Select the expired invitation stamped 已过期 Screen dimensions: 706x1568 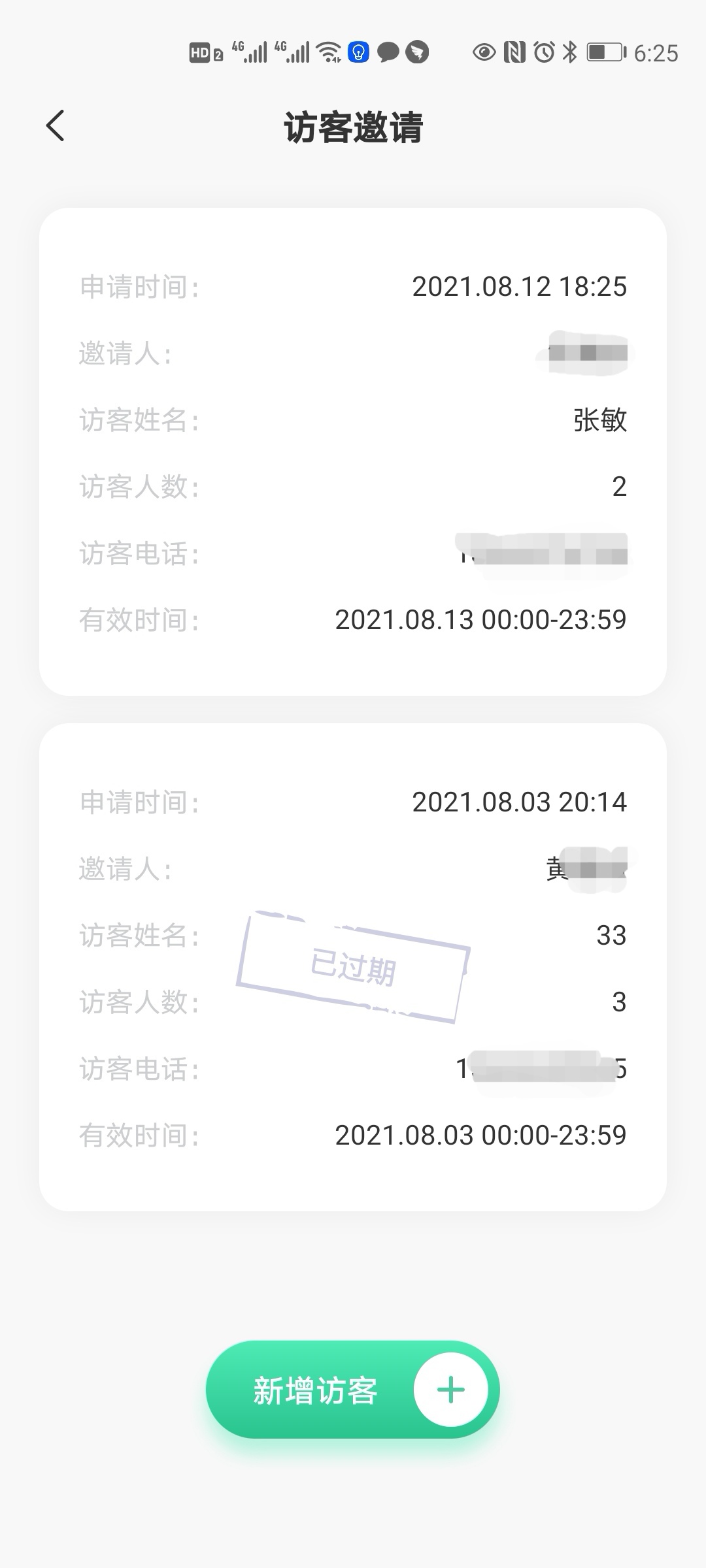point(353,967)
